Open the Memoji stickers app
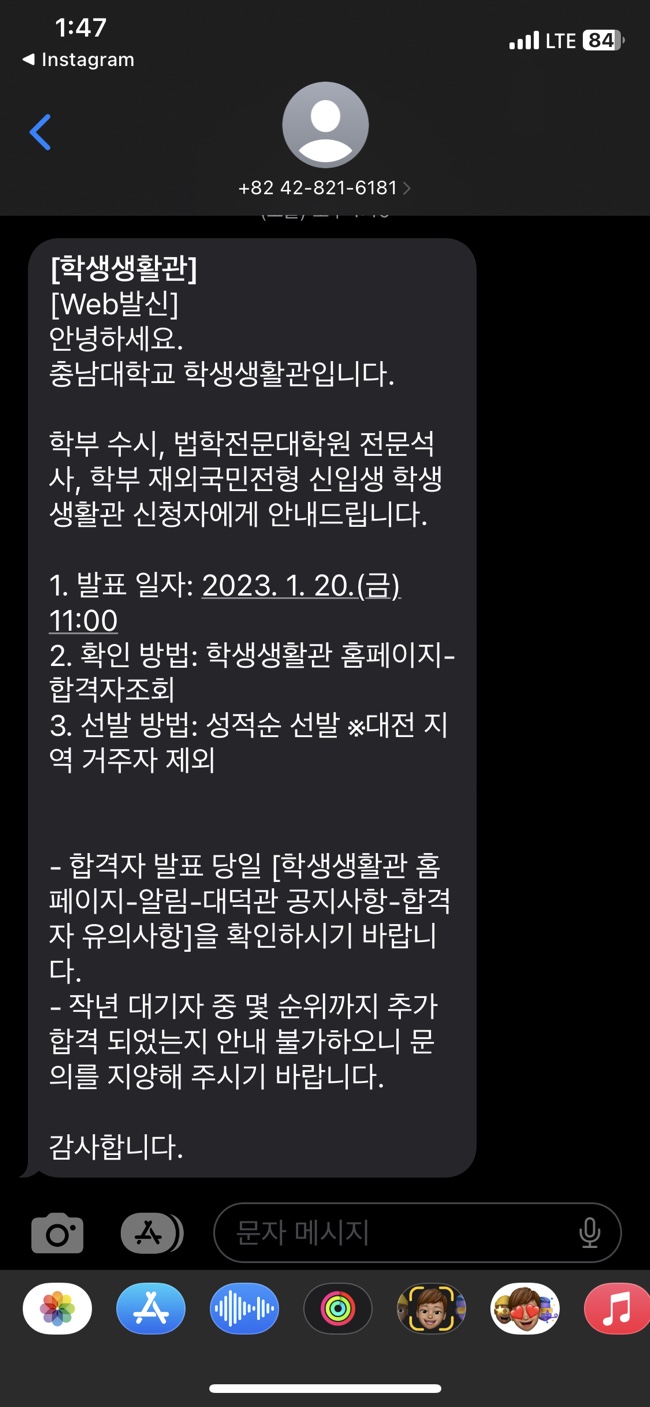This screenshot has width=650, height=1407. point(524,1308)
